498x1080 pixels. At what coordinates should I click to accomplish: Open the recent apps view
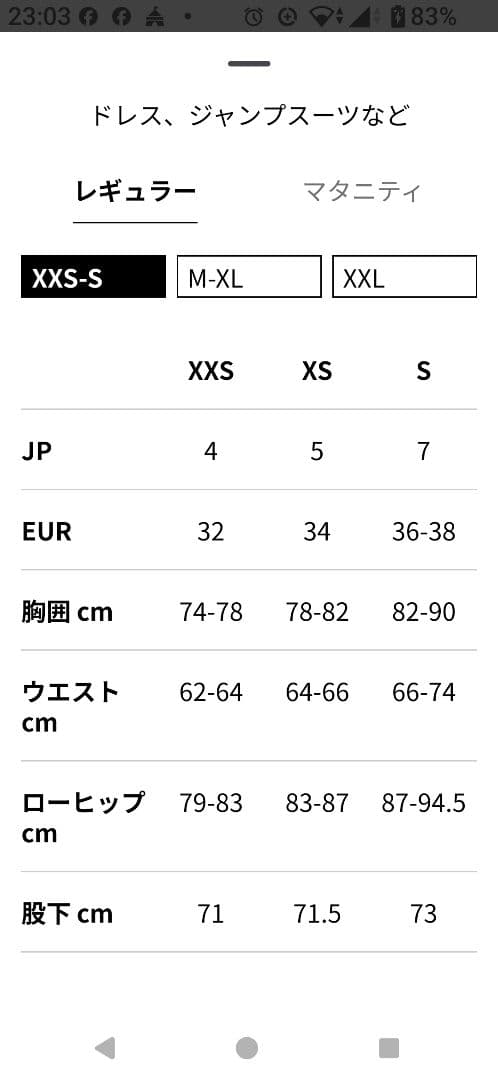pyautogui.click(x=389, y=1048)
